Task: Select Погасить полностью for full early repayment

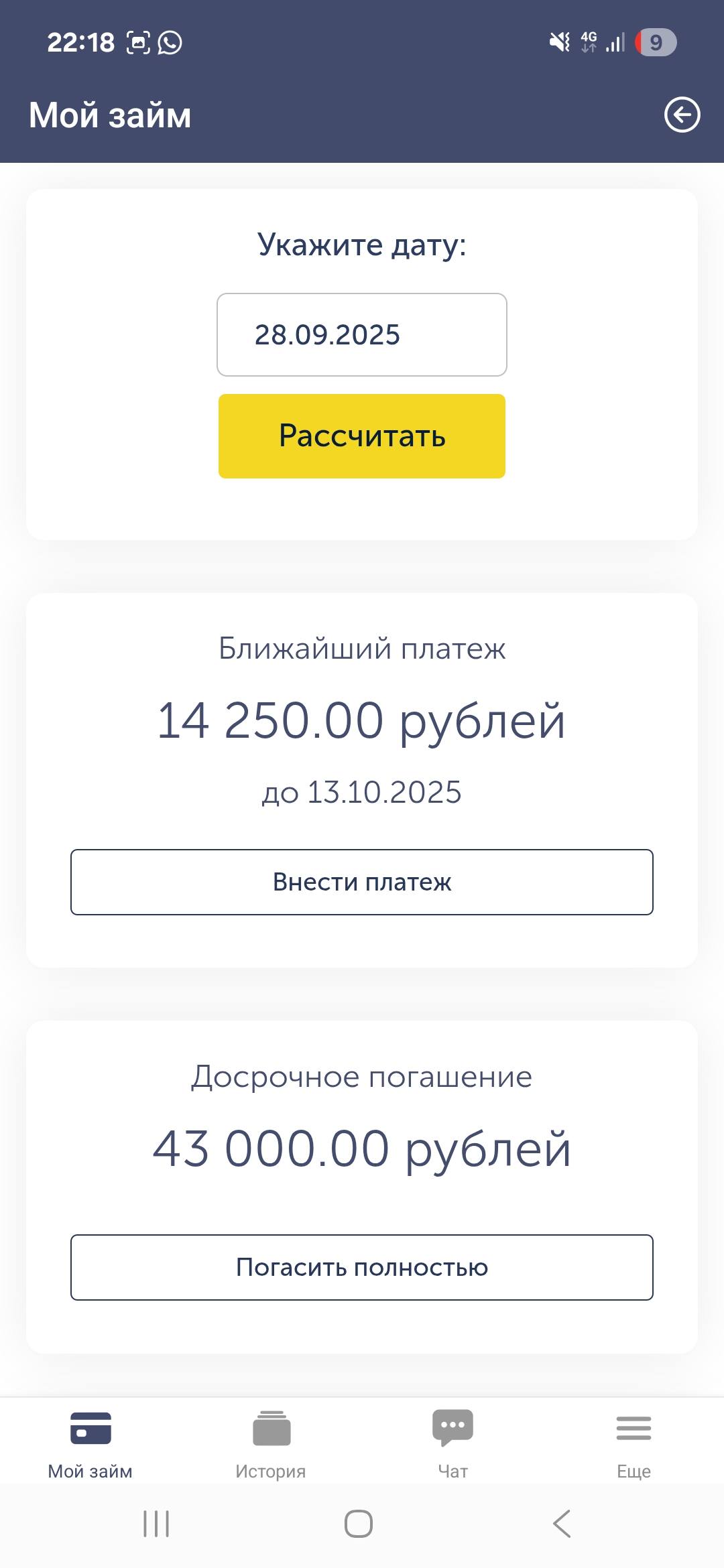Action: coord(362,1267)
